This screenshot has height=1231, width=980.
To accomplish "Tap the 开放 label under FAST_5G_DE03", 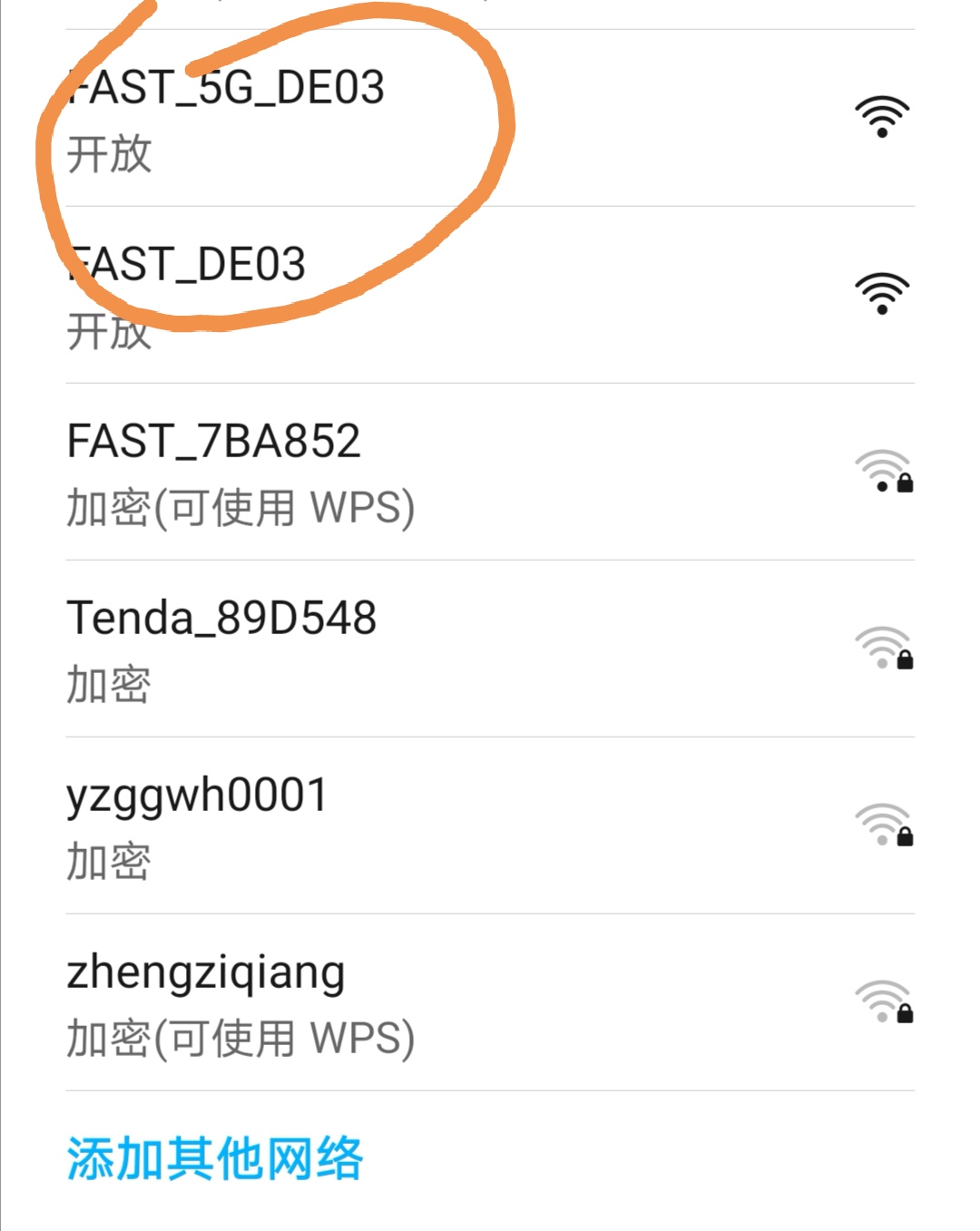I will (109, 156).
